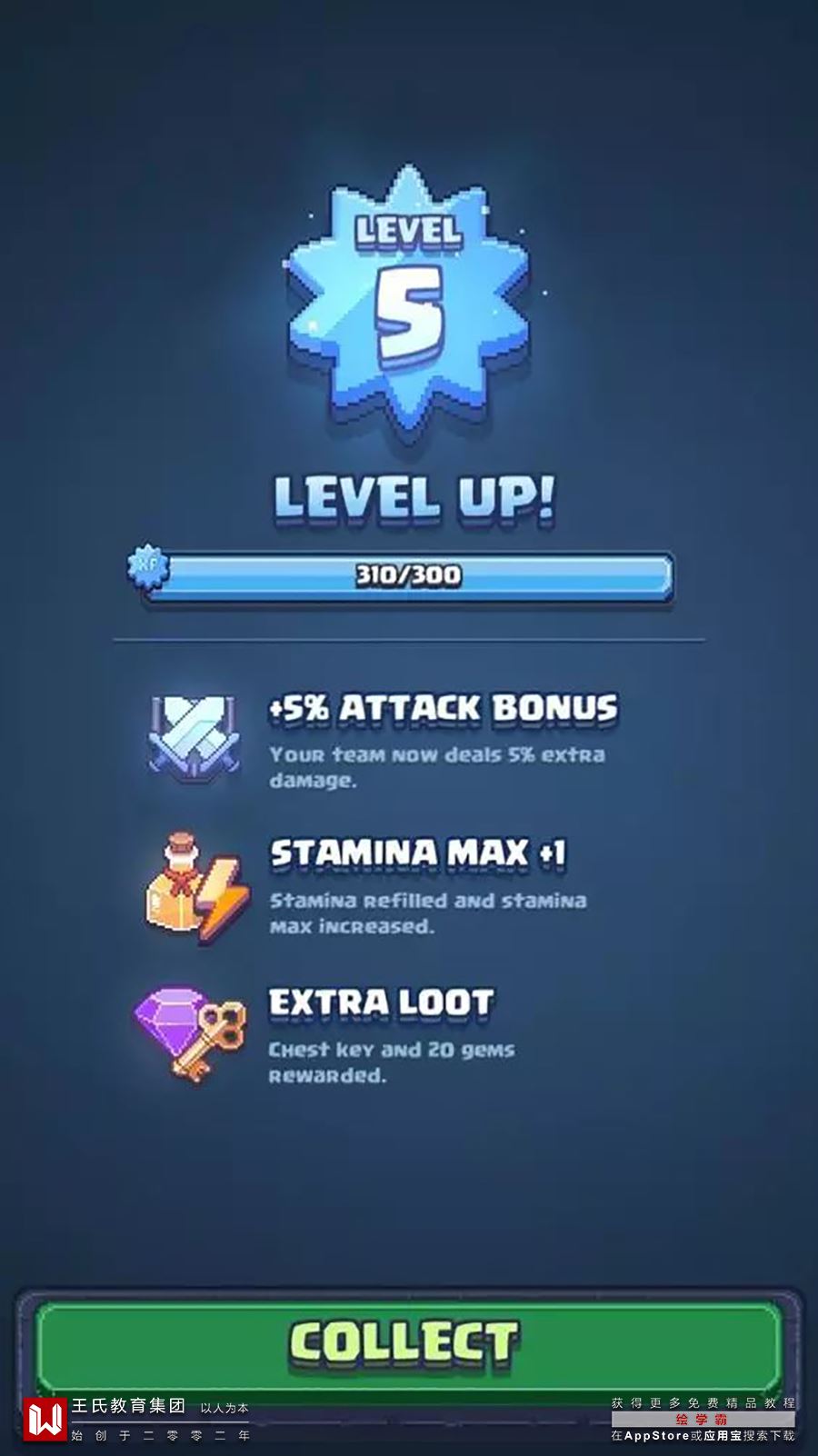Collect the level 5 rewards

[x=408, y=1343]
